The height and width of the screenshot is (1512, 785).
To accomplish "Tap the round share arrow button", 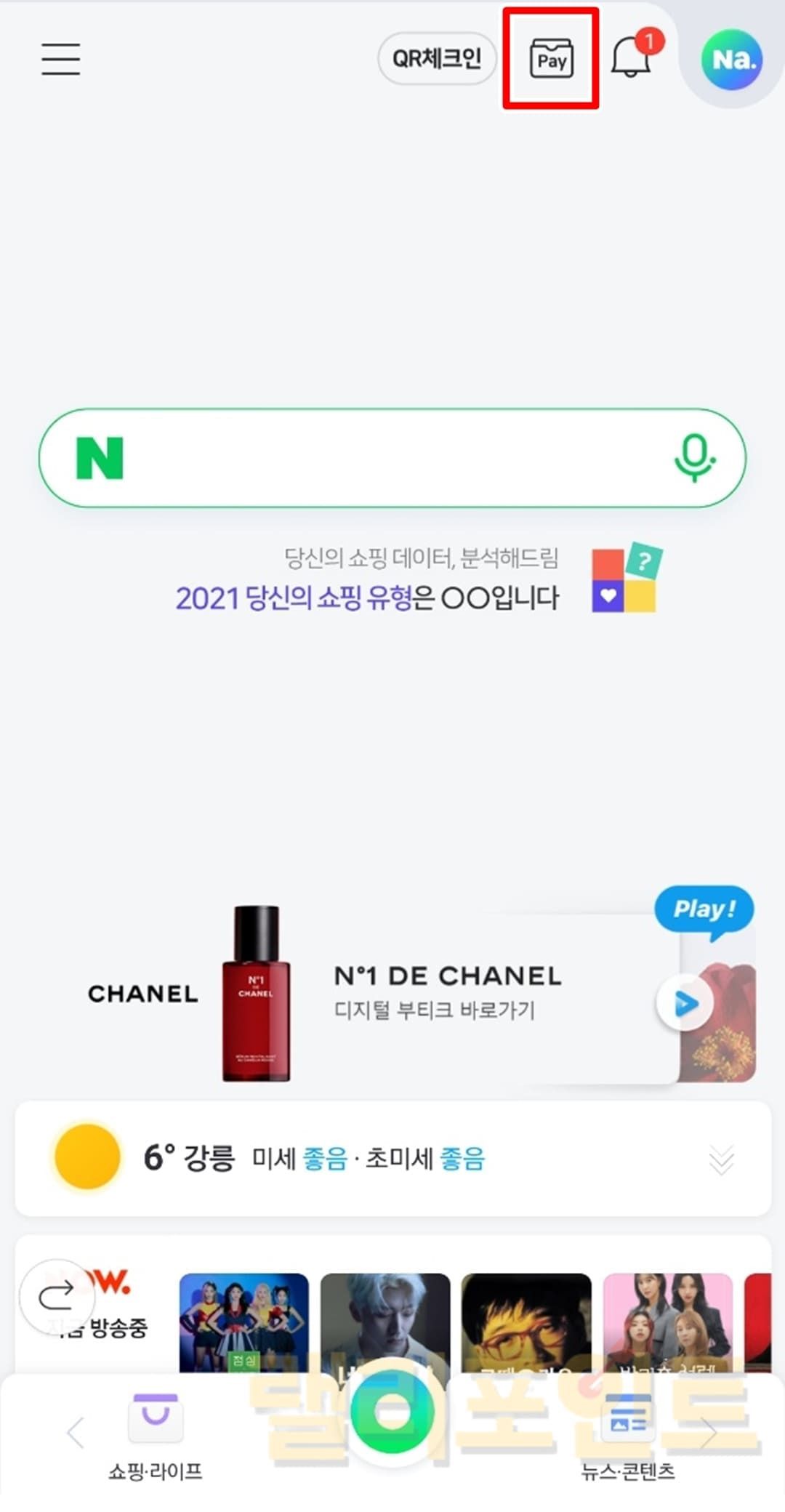I will pyautogui.click(x=57, y=1295).
